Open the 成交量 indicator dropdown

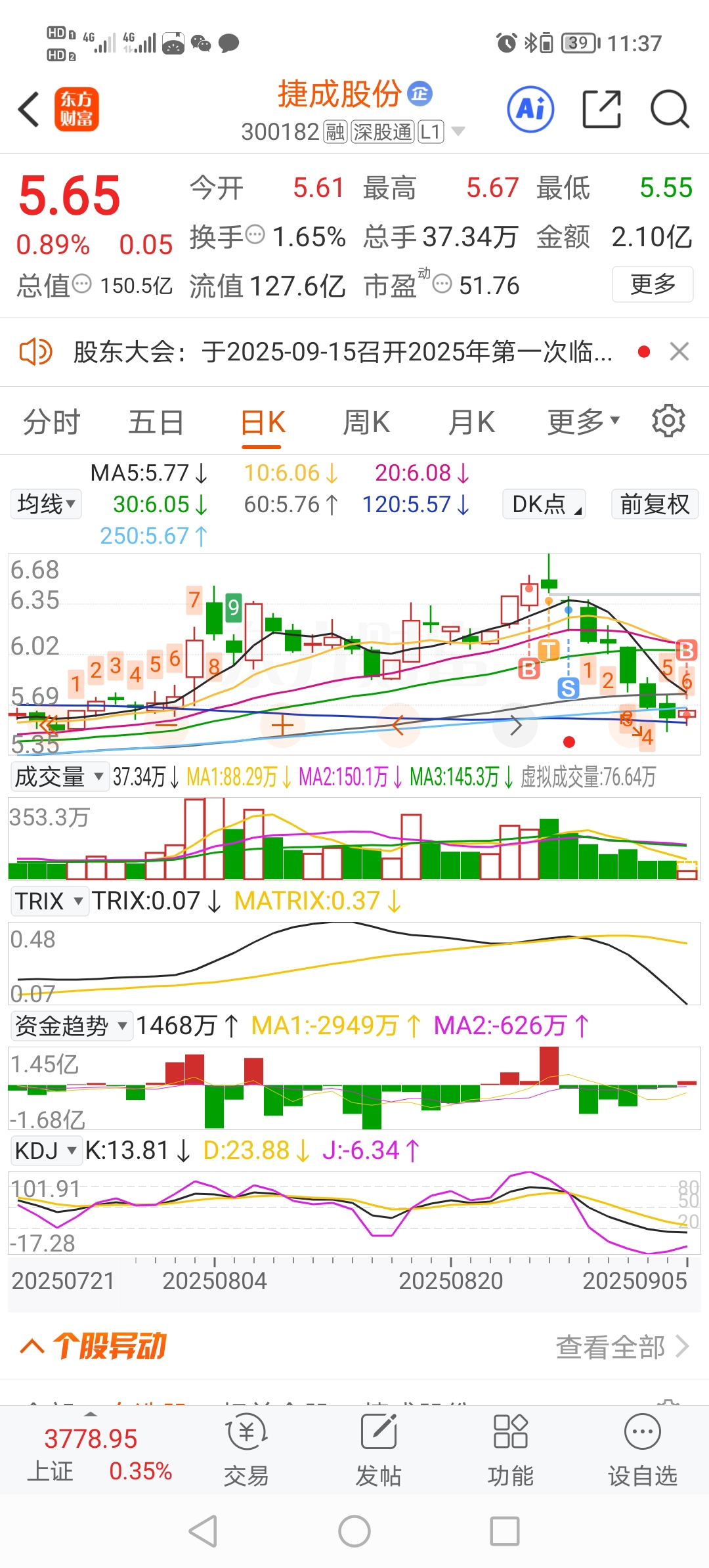(60, 777)
